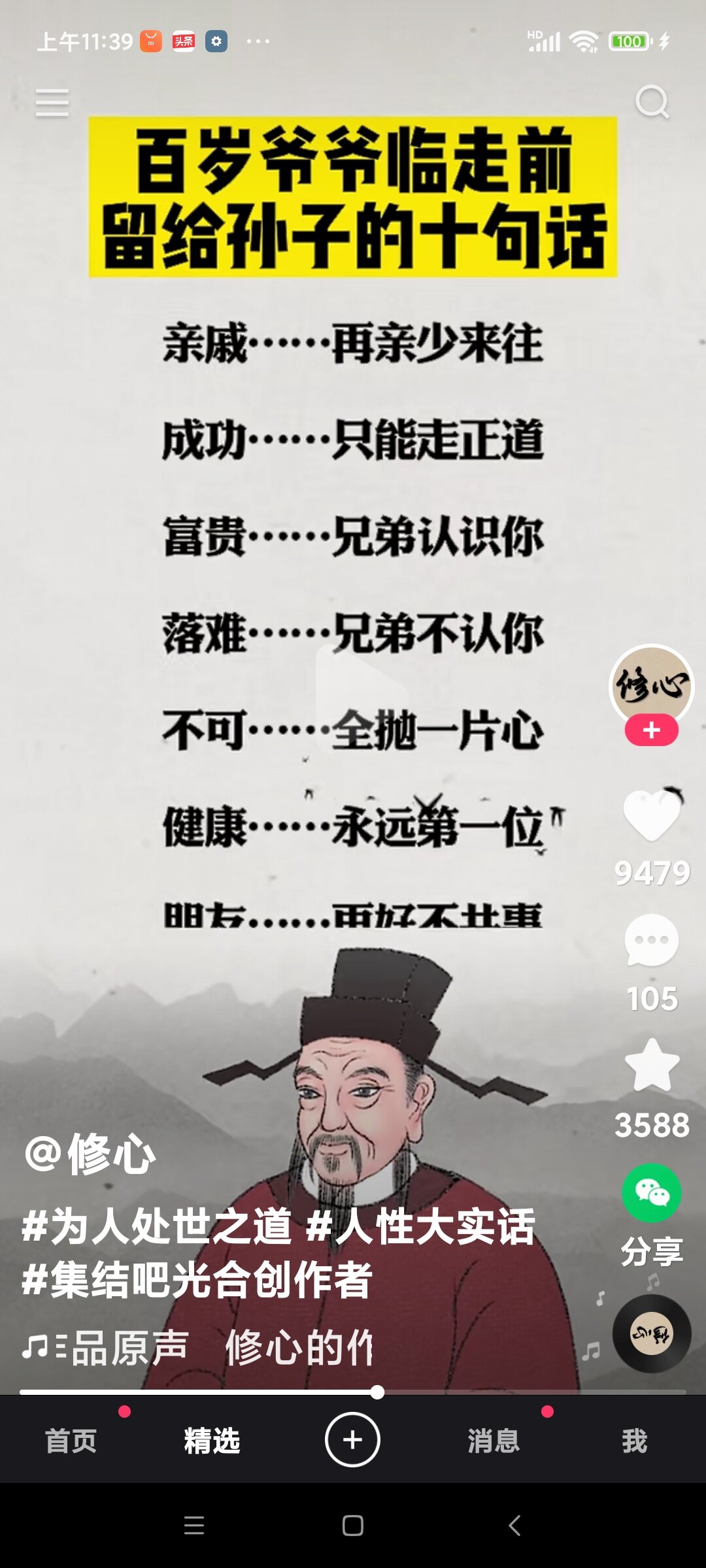Select the 精选 tab
706x1568 pixels.
tap(212, 1441)
